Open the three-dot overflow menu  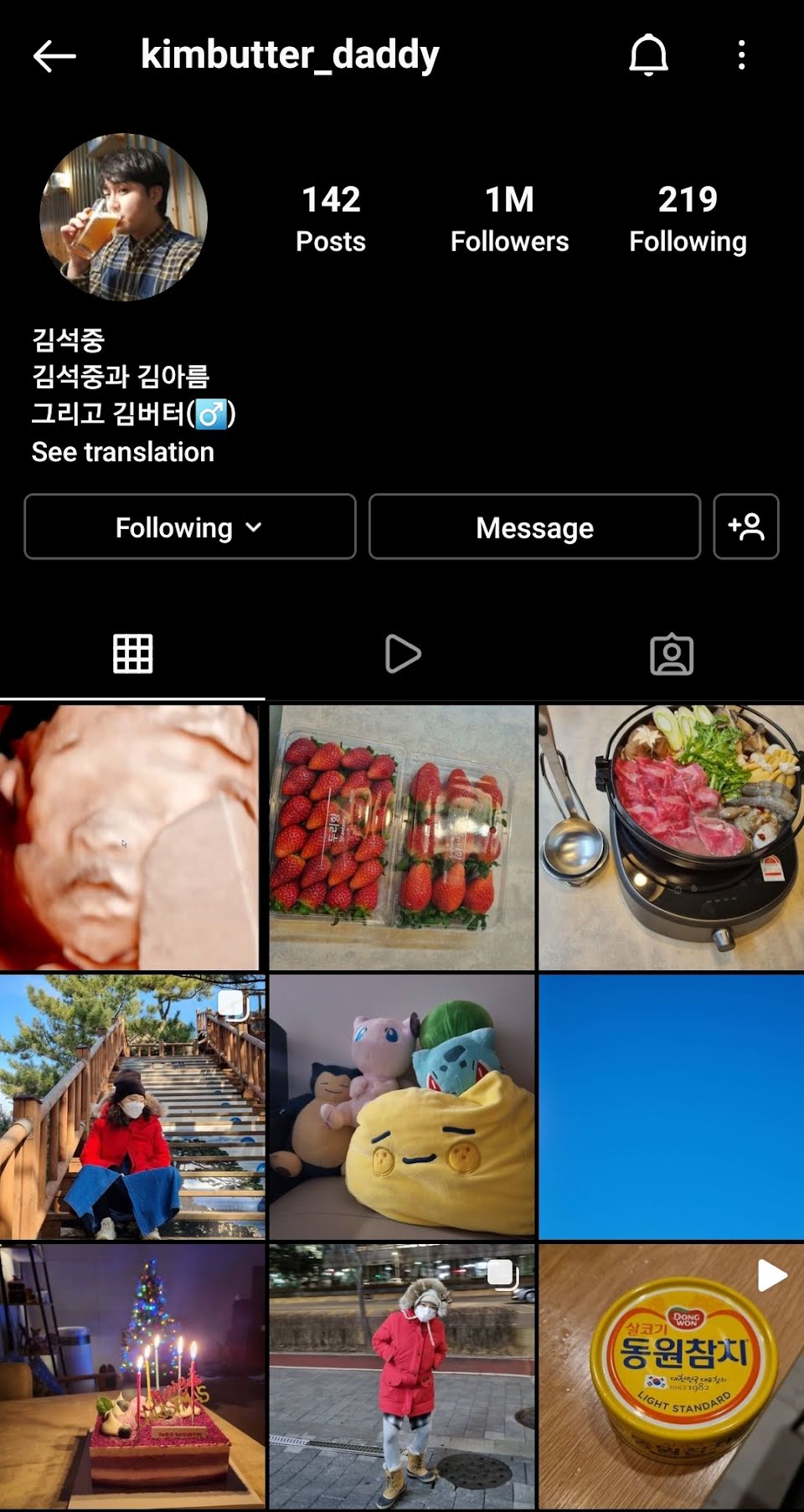741,56
